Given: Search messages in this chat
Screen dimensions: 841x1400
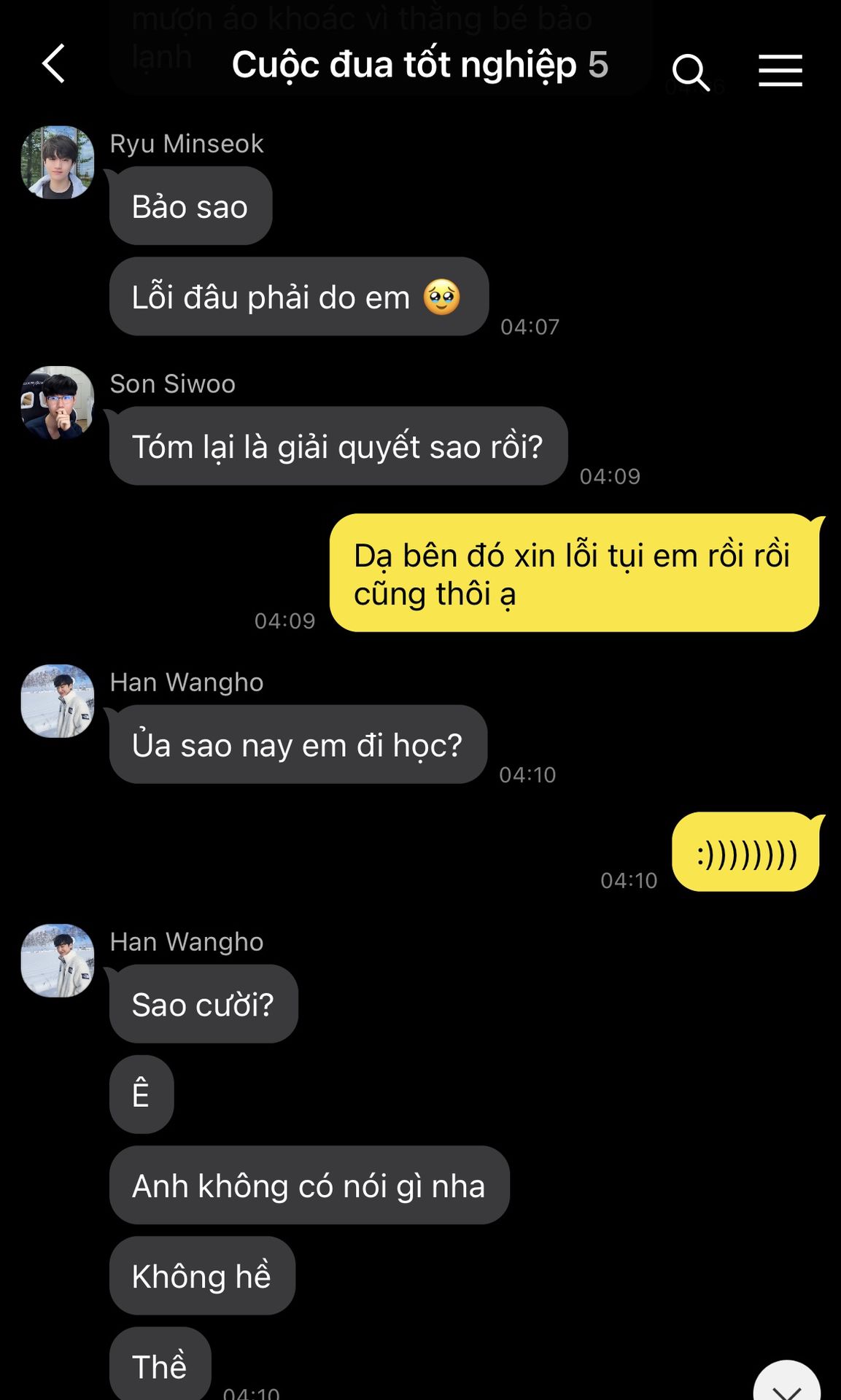Looking at the screenshot, I should [690, 71].
